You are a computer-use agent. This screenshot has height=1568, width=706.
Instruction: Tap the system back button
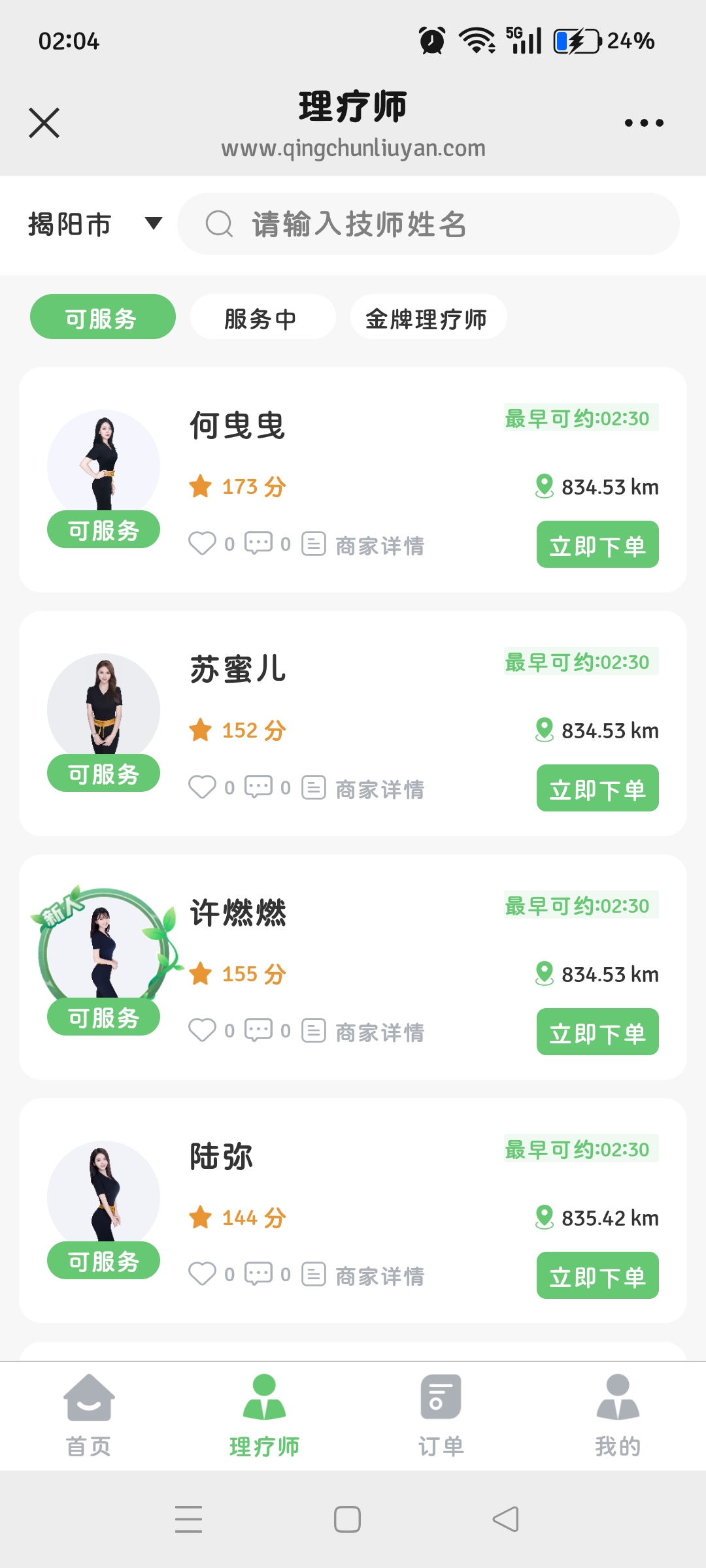coord(506,1519)
